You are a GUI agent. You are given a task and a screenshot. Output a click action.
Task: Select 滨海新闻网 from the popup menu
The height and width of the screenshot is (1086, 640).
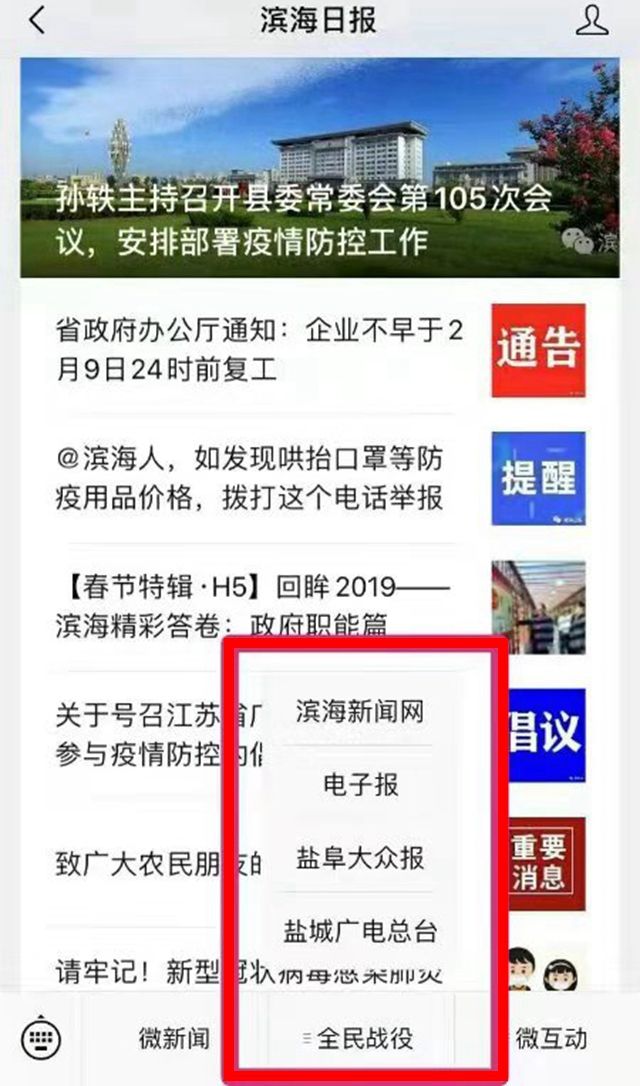[x=360, y=712]
